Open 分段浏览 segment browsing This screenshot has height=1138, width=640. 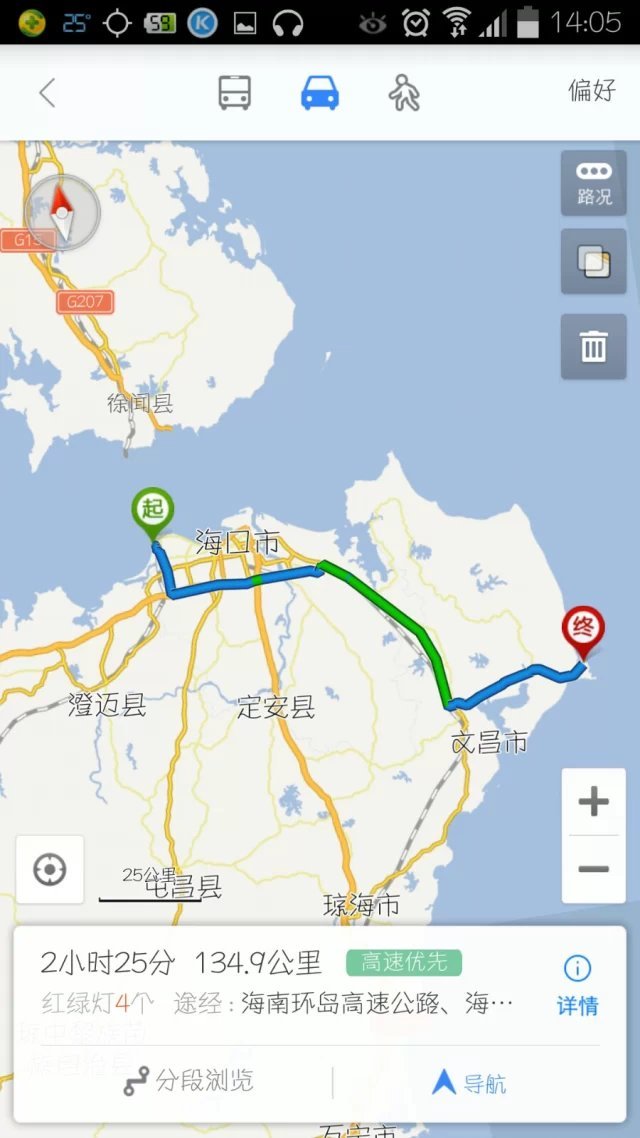pyautogui.click(x=188, y=1081)
